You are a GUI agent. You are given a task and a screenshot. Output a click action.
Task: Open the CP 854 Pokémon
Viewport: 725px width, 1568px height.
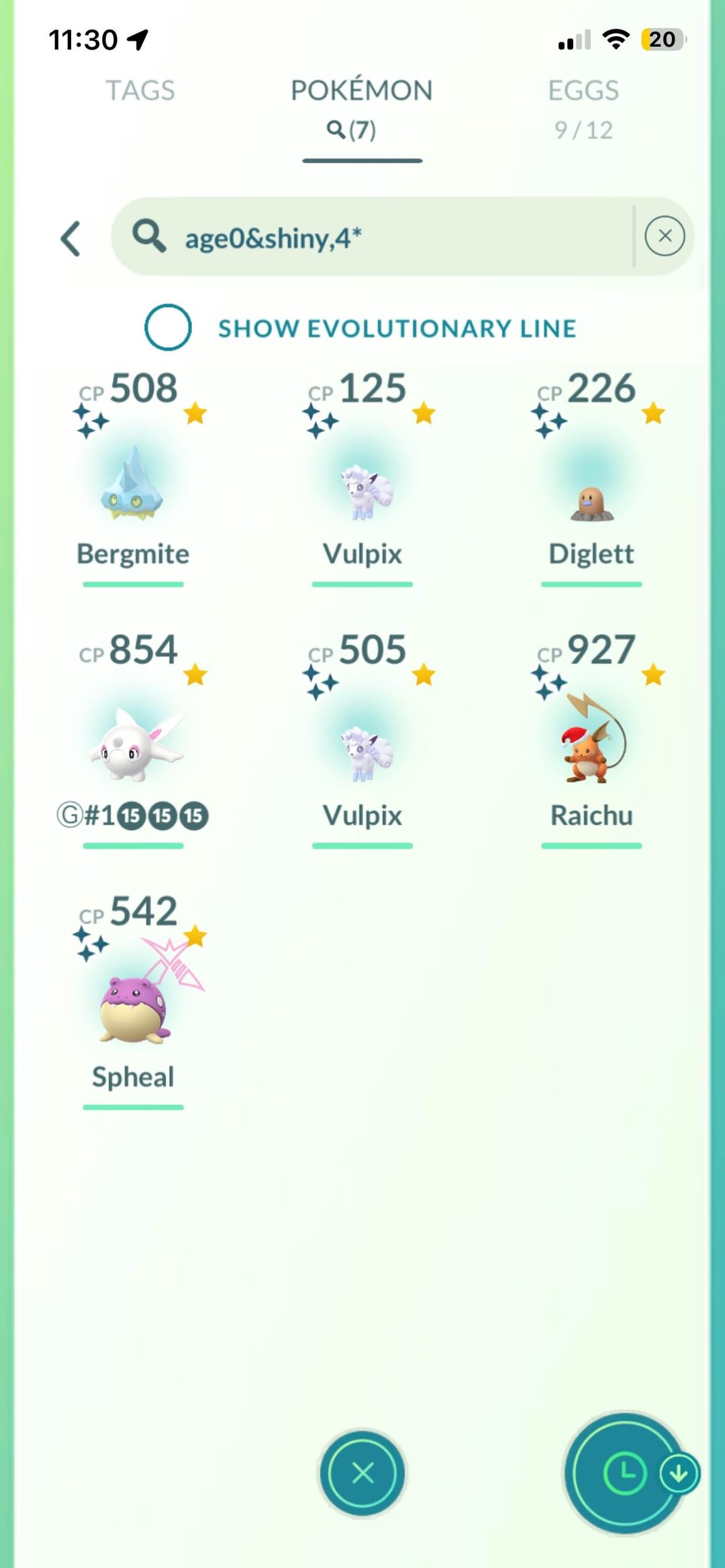point(133,739)
